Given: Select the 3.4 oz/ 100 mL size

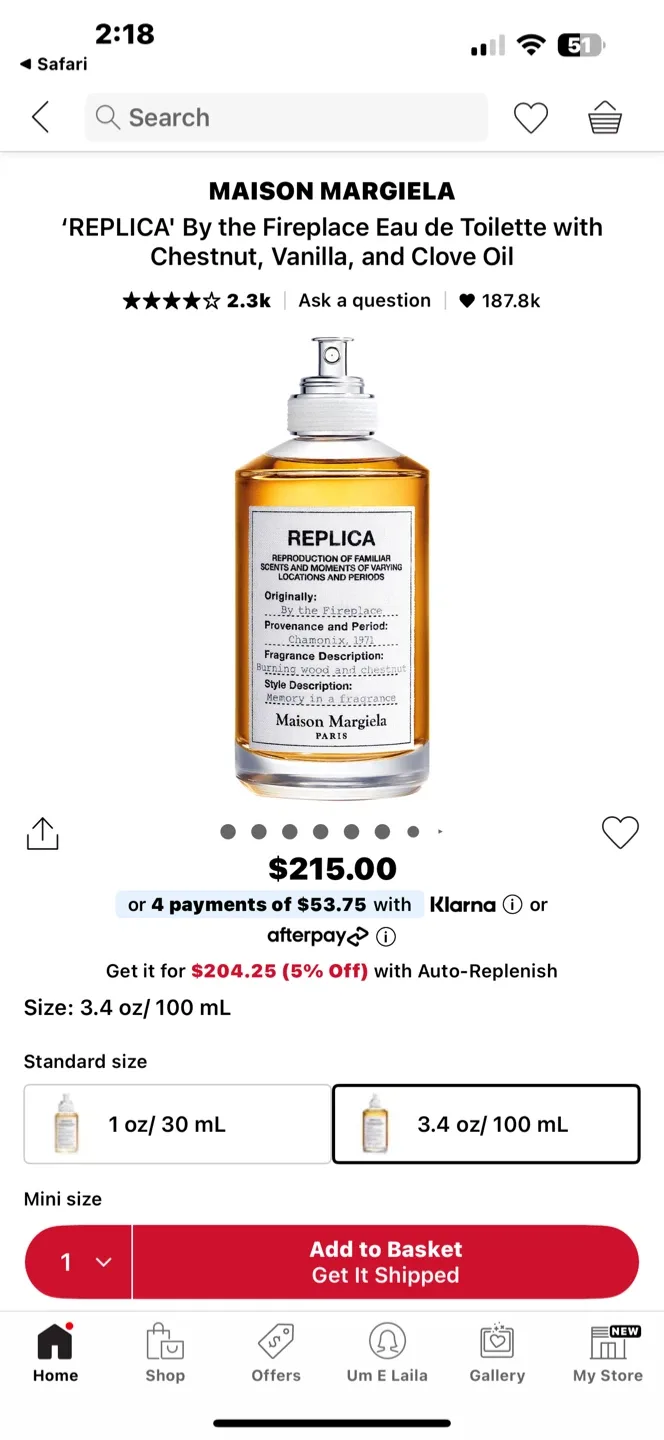Looking at the screenshot, I should coord(486,1124).
